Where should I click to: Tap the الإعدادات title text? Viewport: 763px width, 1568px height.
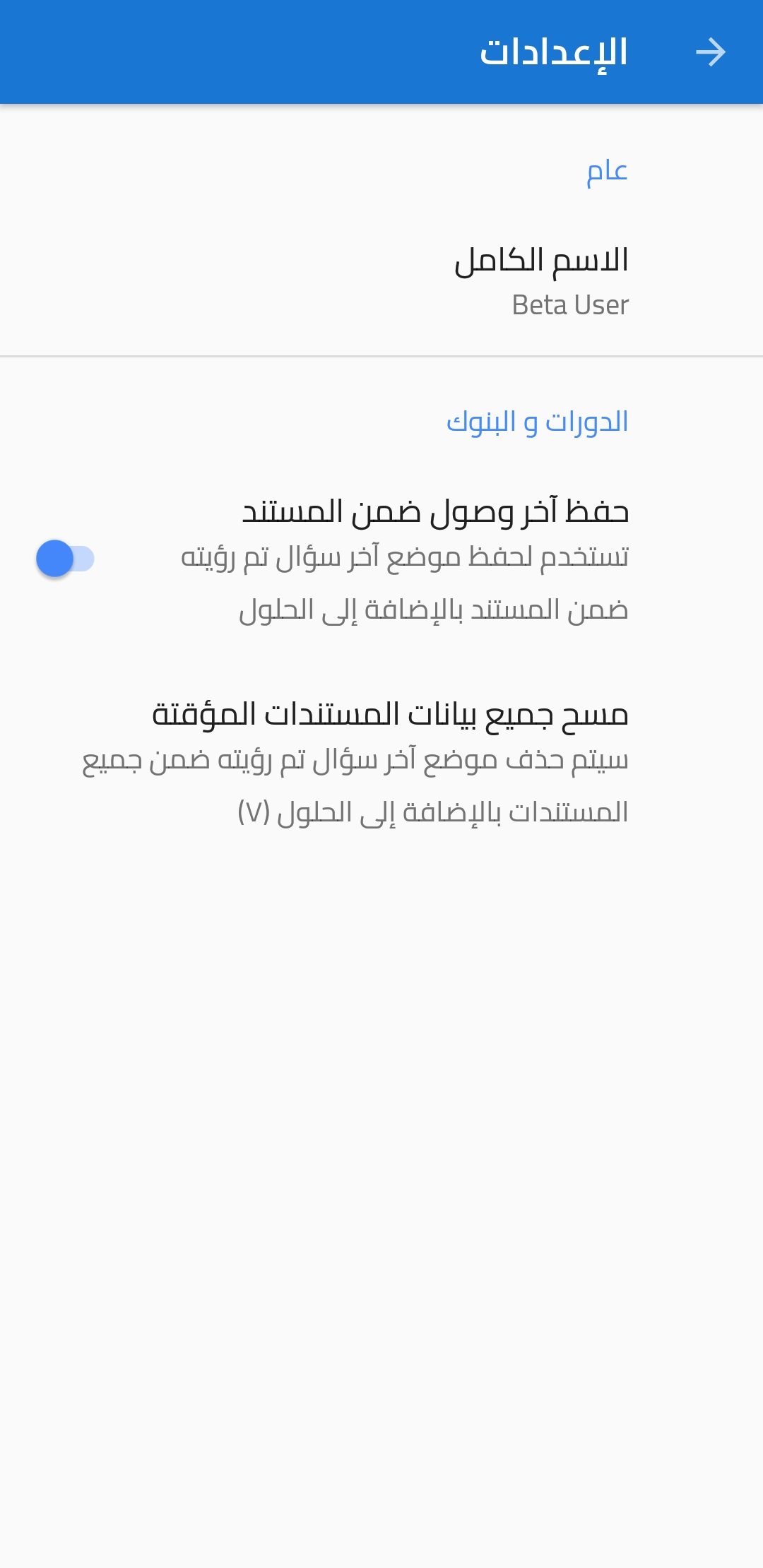tap(555, 52)
